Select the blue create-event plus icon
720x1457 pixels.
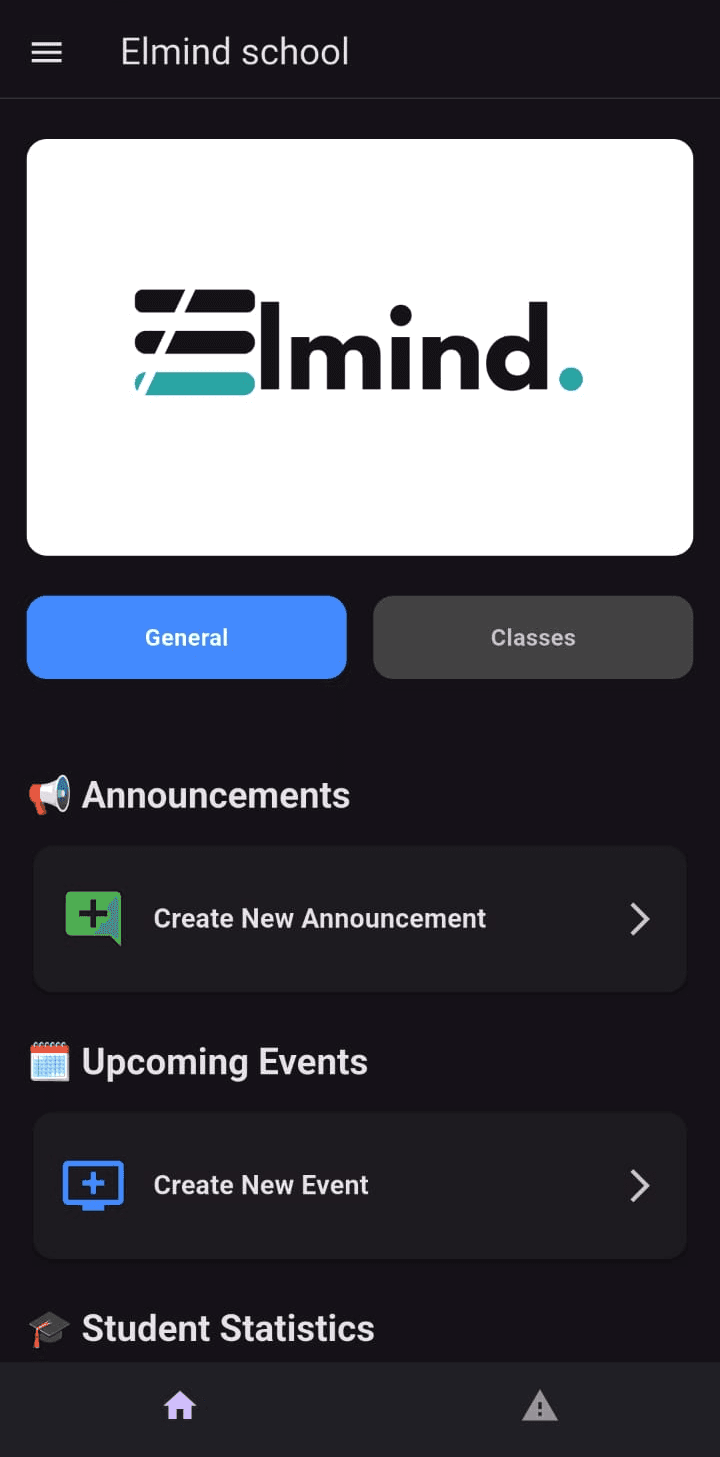point(92,1185)
